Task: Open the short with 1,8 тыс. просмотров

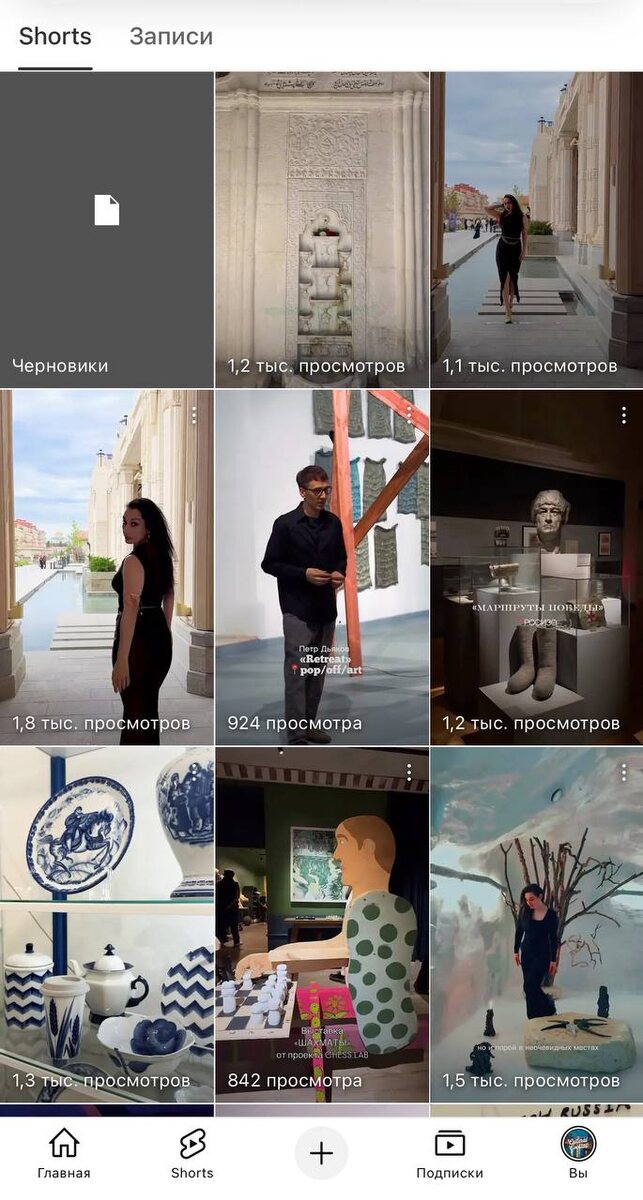Action: (x=107, y=567)
